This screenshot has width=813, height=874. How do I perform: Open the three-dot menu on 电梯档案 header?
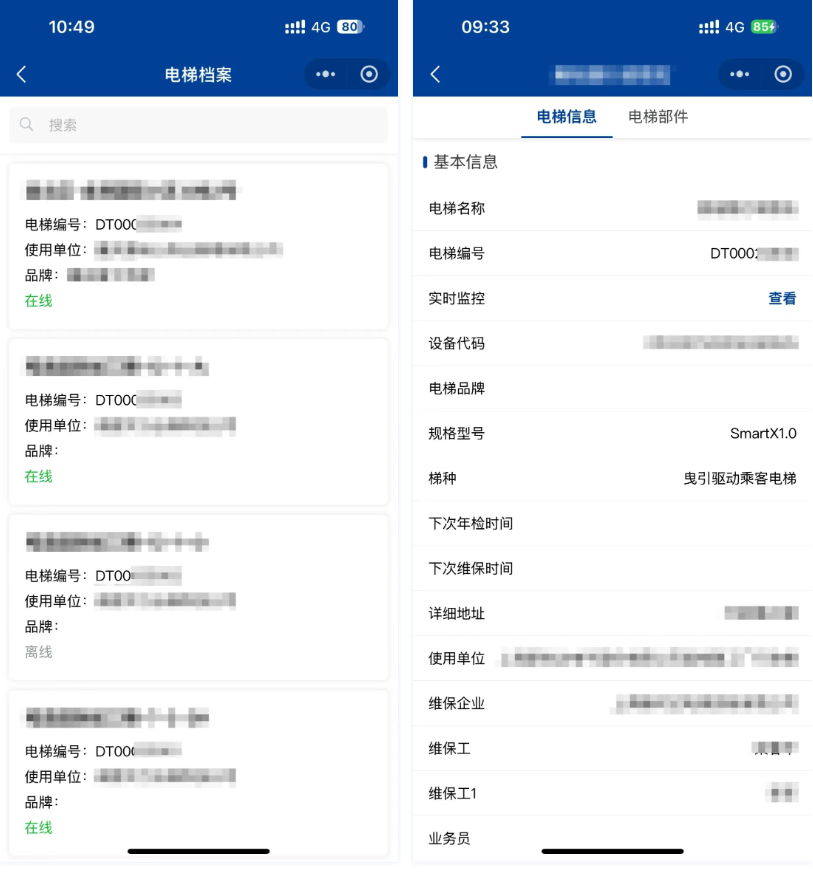point(326,74)
